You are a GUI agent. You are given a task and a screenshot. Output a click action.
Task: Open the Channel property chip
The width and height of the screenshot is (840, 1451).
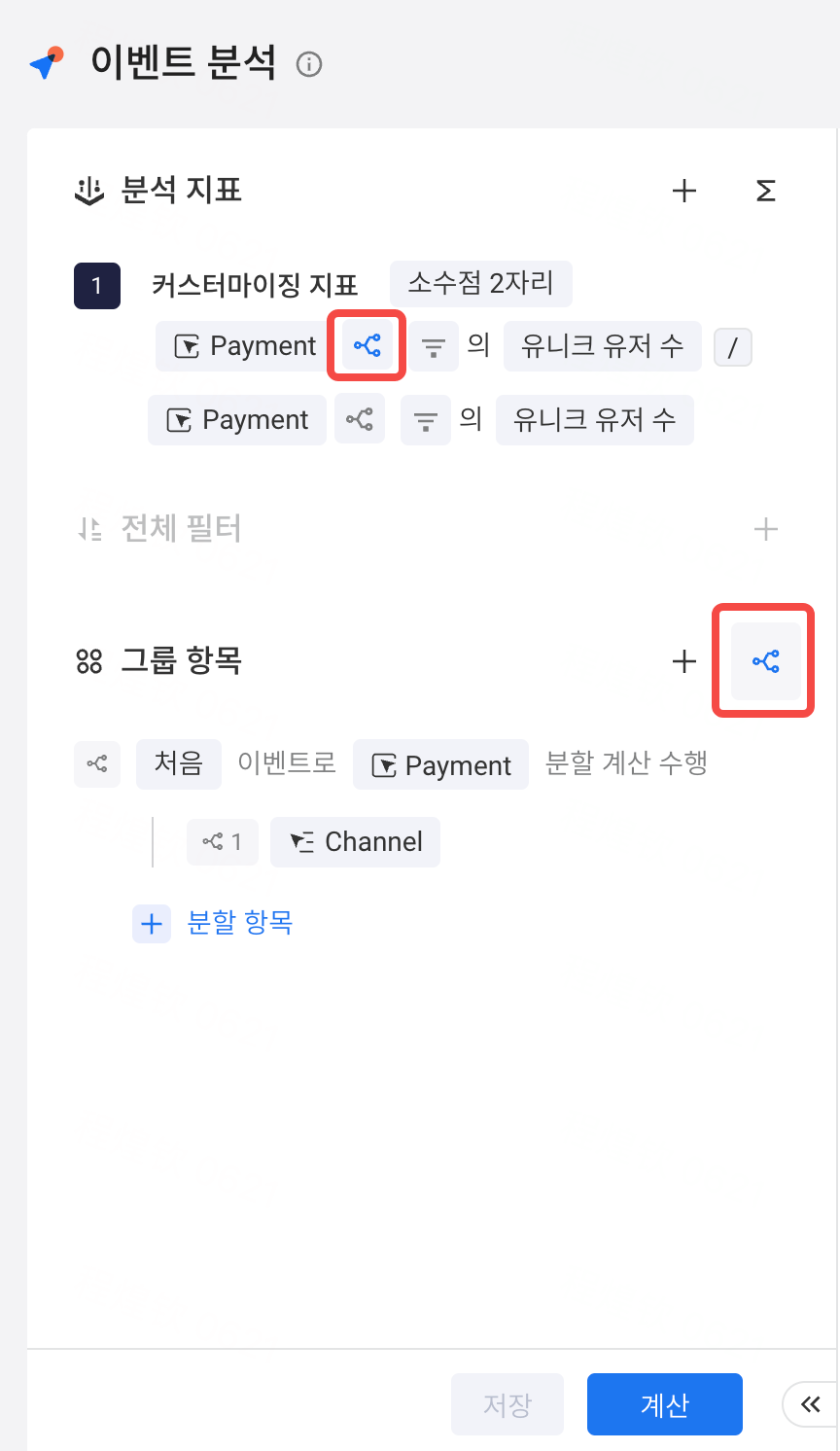click(x=356, y=841)
